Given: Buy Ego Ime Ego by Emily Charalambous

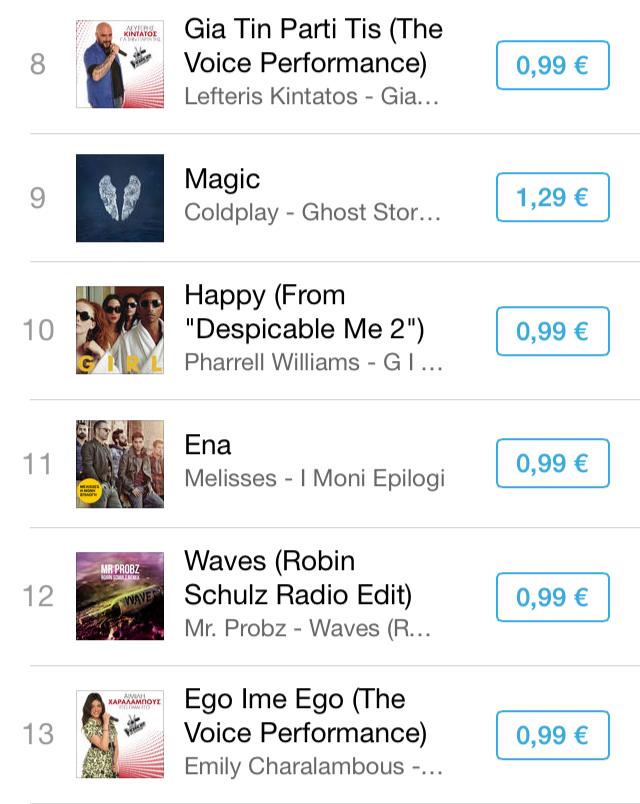Looking at the screenshot, I should 552,735.
